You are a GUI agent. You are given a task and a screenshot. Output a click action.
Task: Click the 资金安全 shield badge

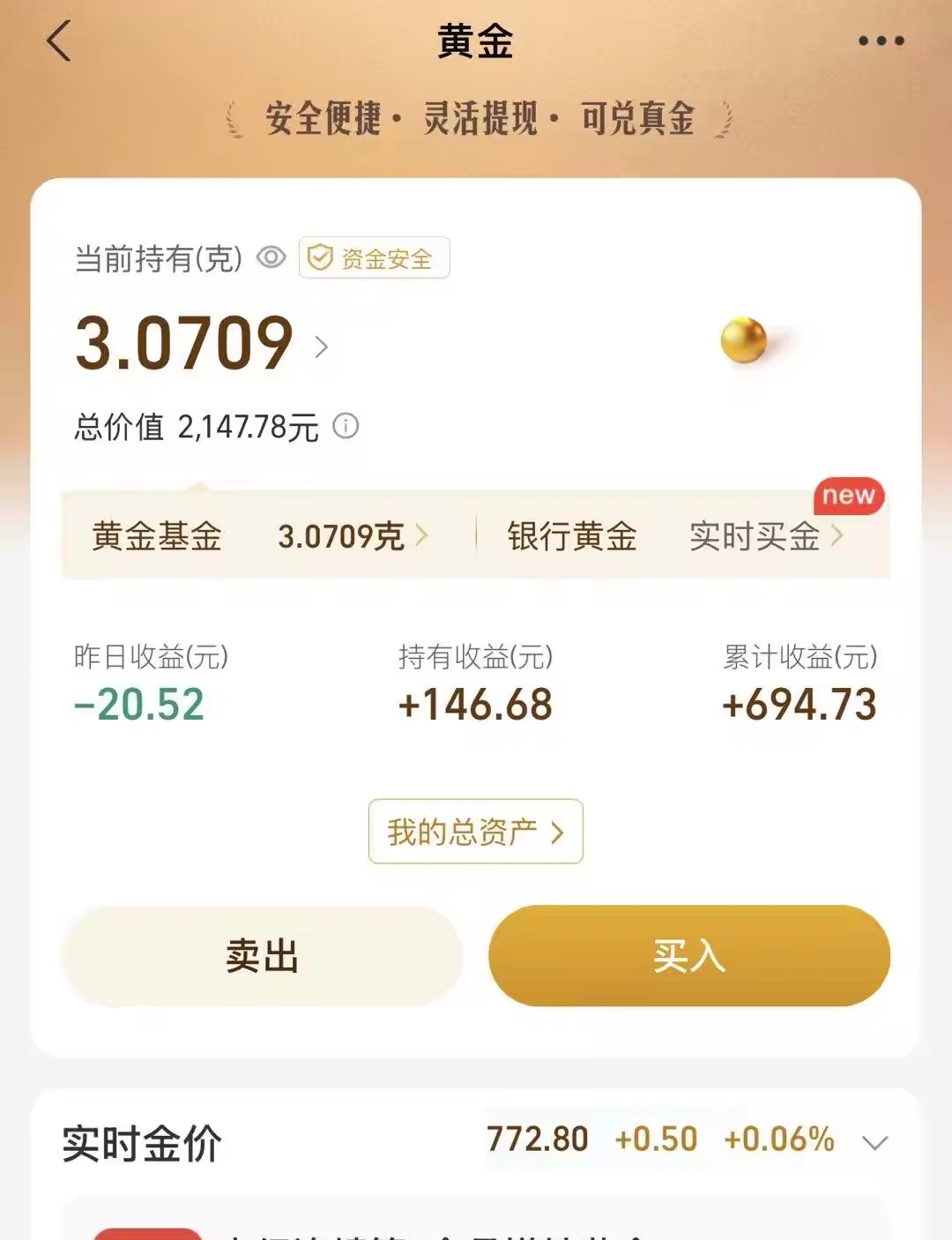click(373, 258)
